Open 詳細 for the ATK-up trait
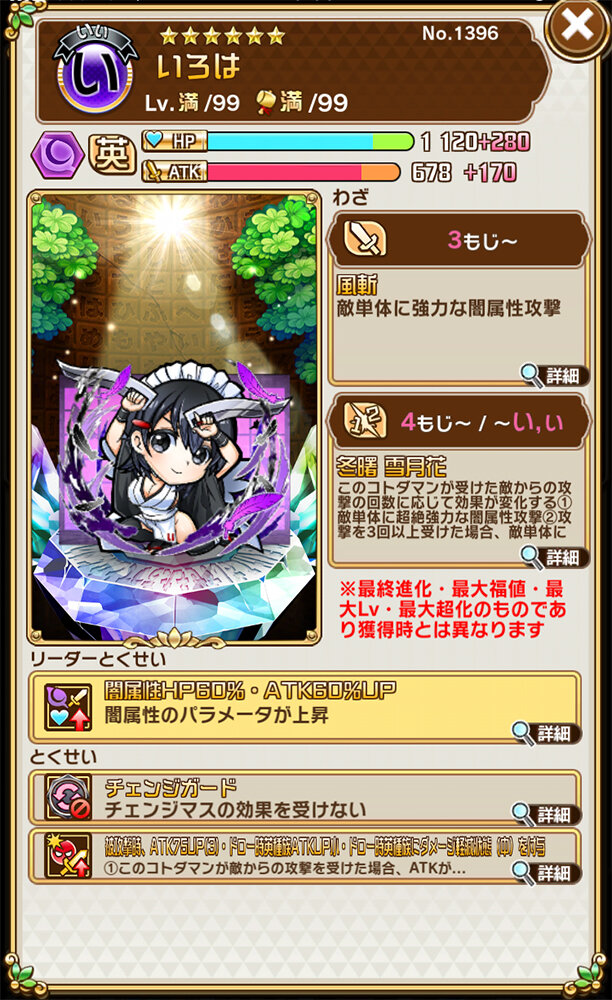612x1000 pixels. click(547, 872)
